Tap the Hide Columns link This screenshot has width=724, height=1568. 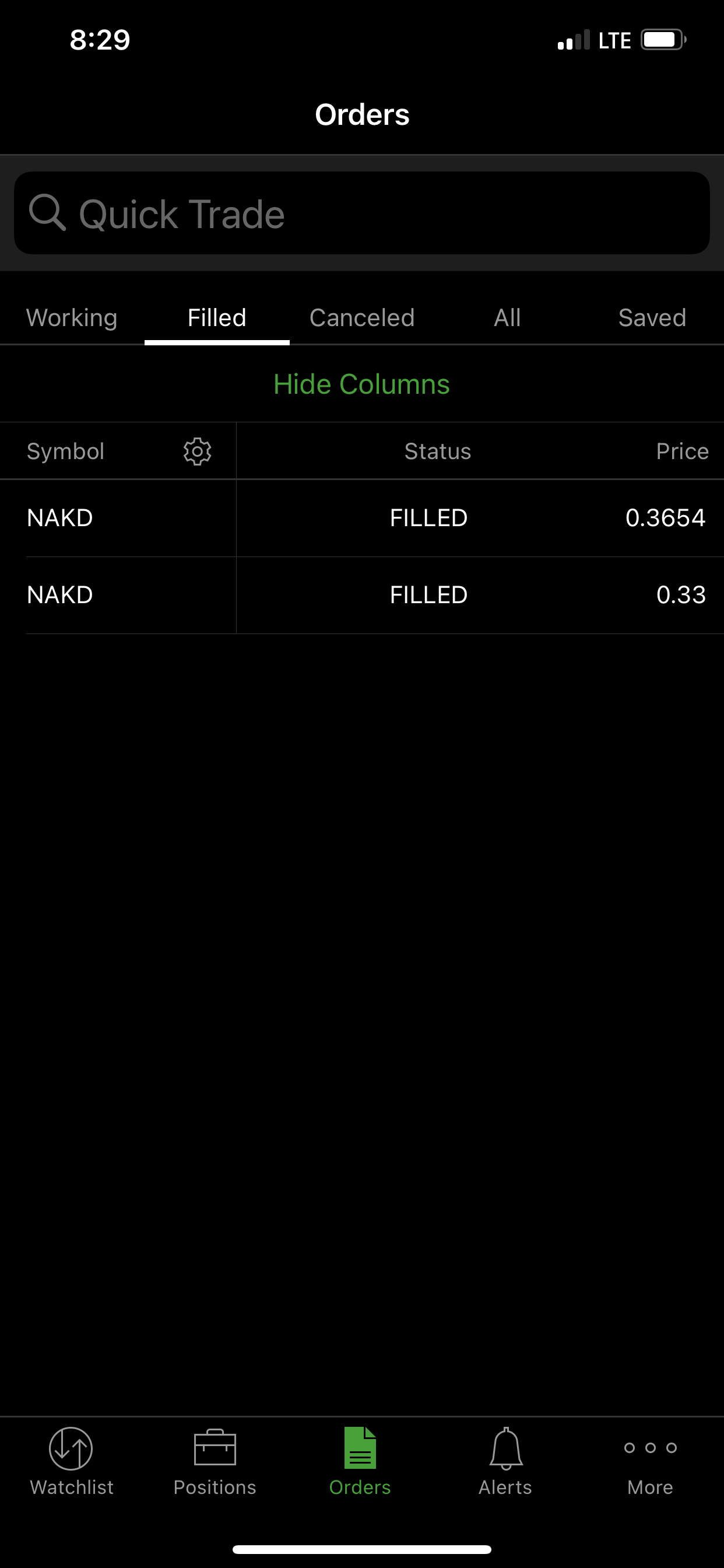pyautogui.click(x=361, y=384)
